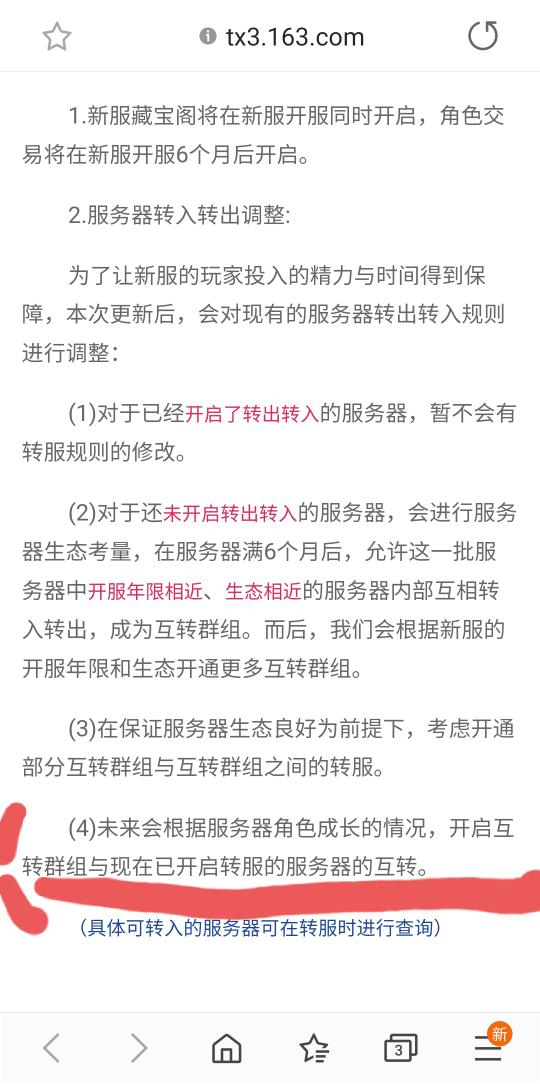Open the bookmarks list
This screenshot has height=1084, width=540.
point(314,1048)
